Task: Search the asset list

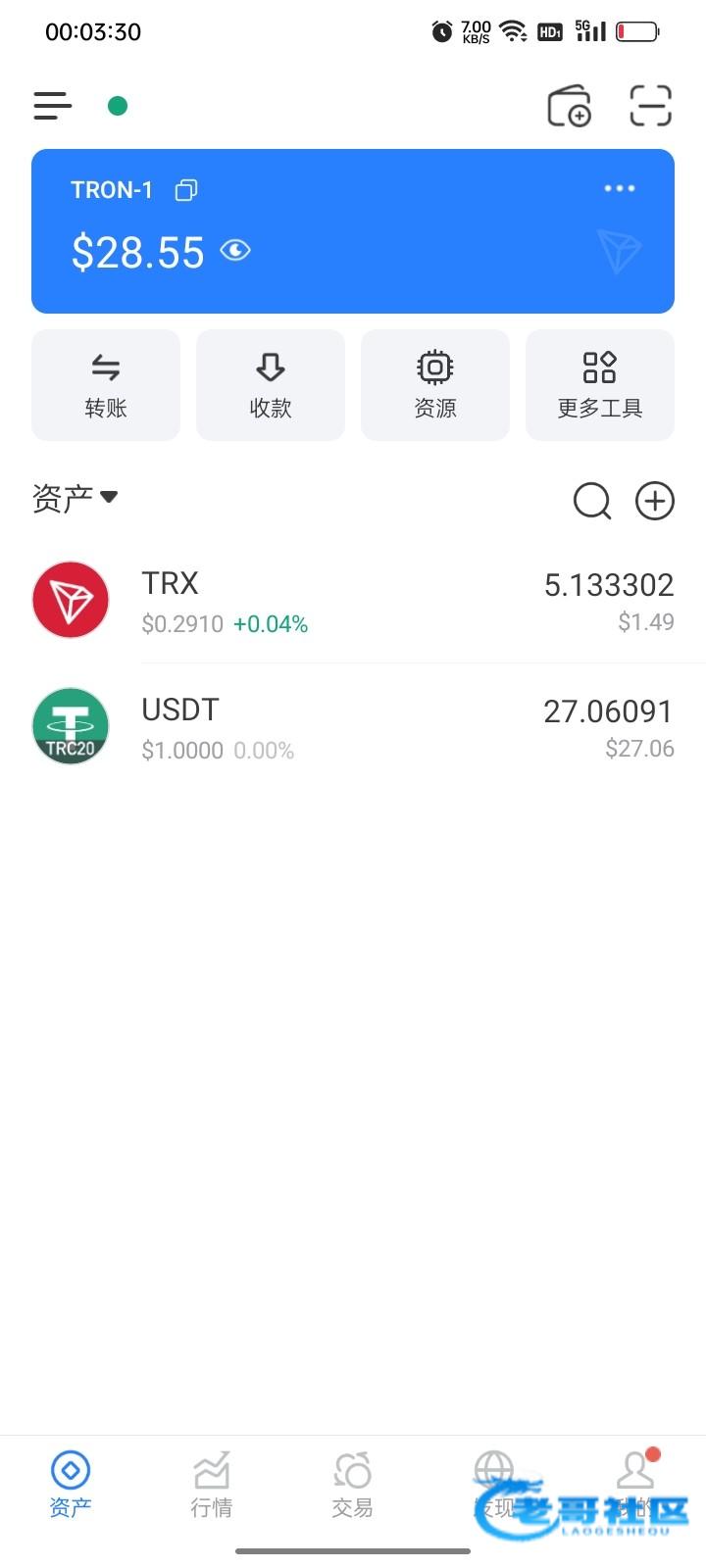Action: 591,501
